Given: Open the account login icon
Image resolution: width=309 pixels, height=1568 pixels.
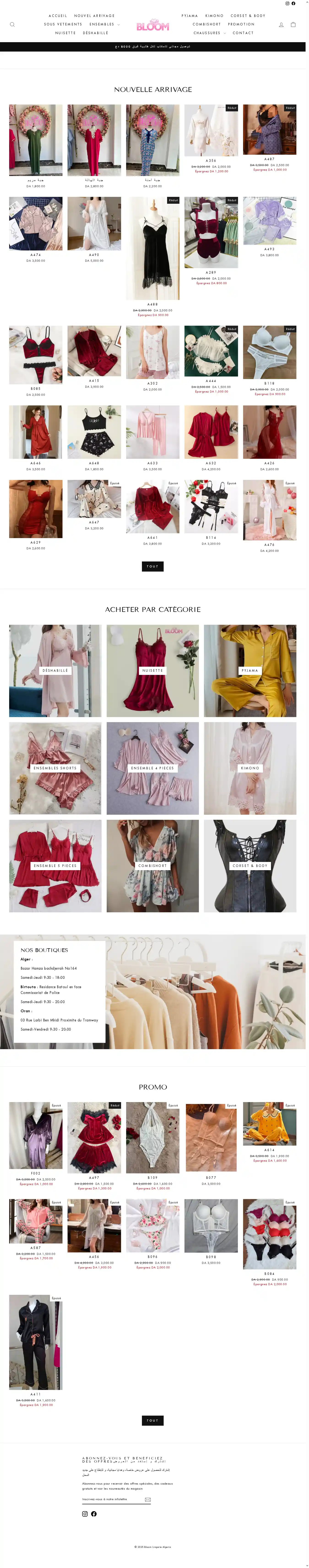Looking at the screenshot, I should [x=281, y=25].
